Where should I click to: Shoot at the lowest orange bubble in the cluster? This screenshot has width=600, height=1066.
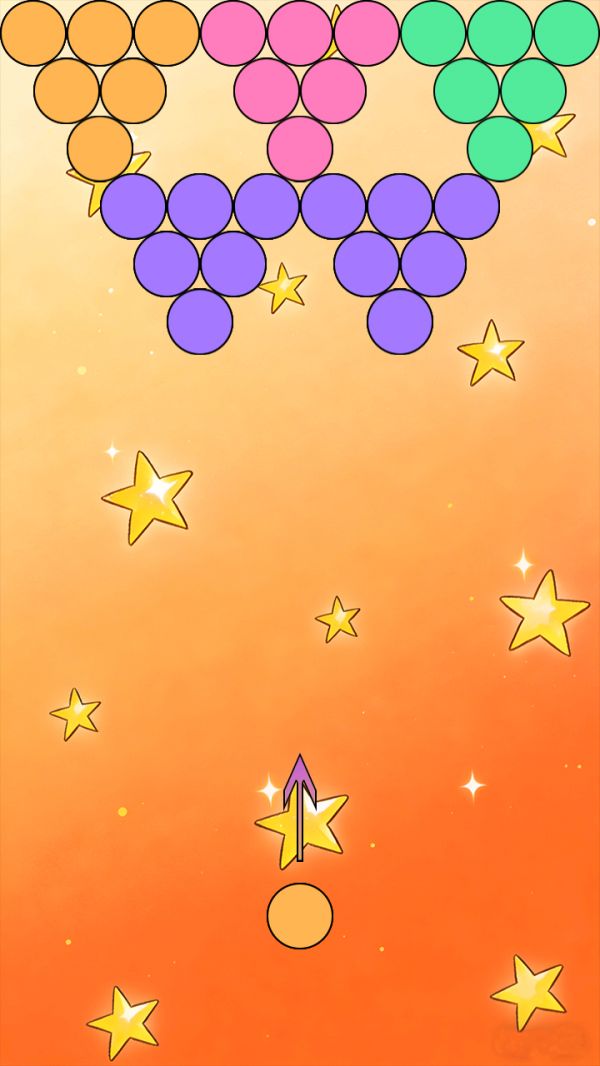click(x=100, y=149)
